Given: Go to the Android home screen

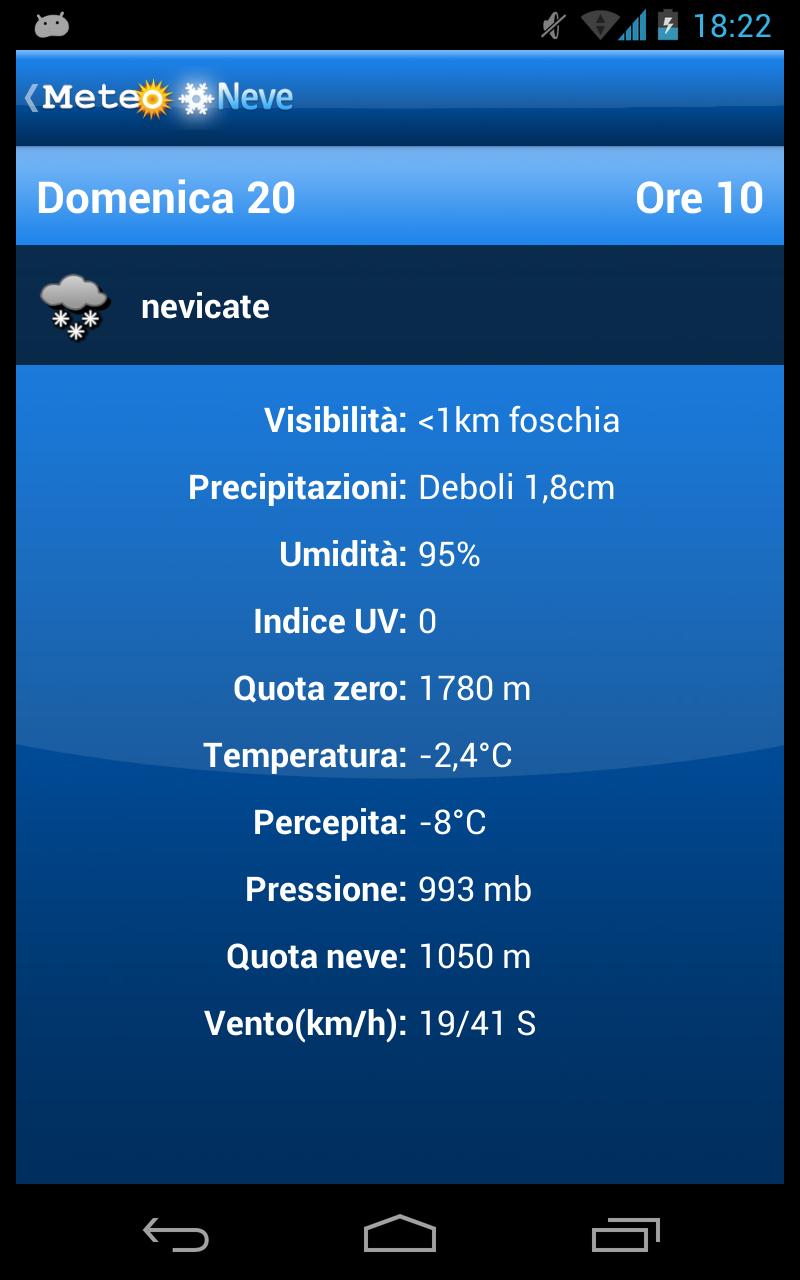Looking at the screenshot, I should point(400,1234).
